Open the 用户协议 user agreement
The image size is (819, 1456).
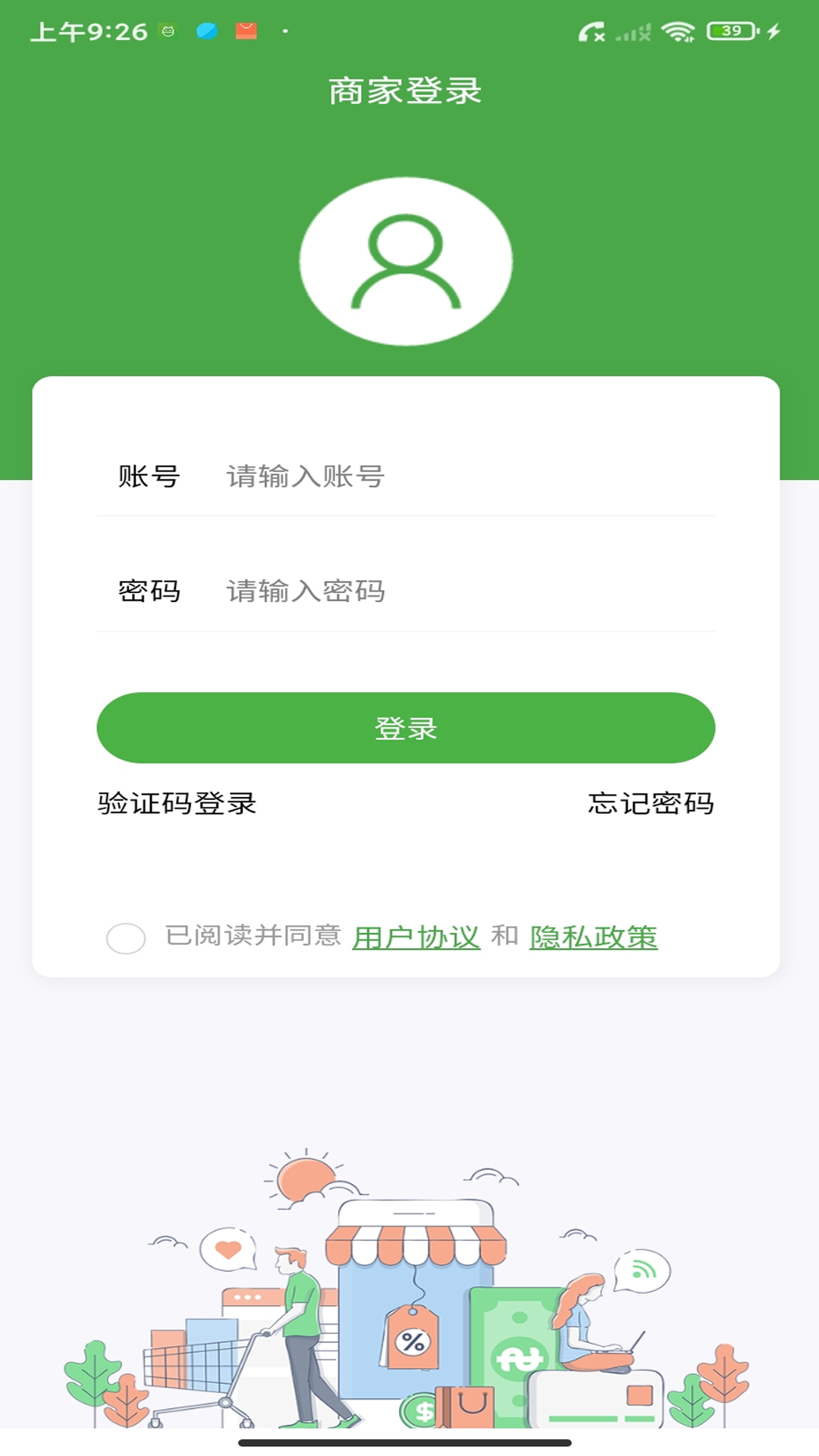[416, 937]
